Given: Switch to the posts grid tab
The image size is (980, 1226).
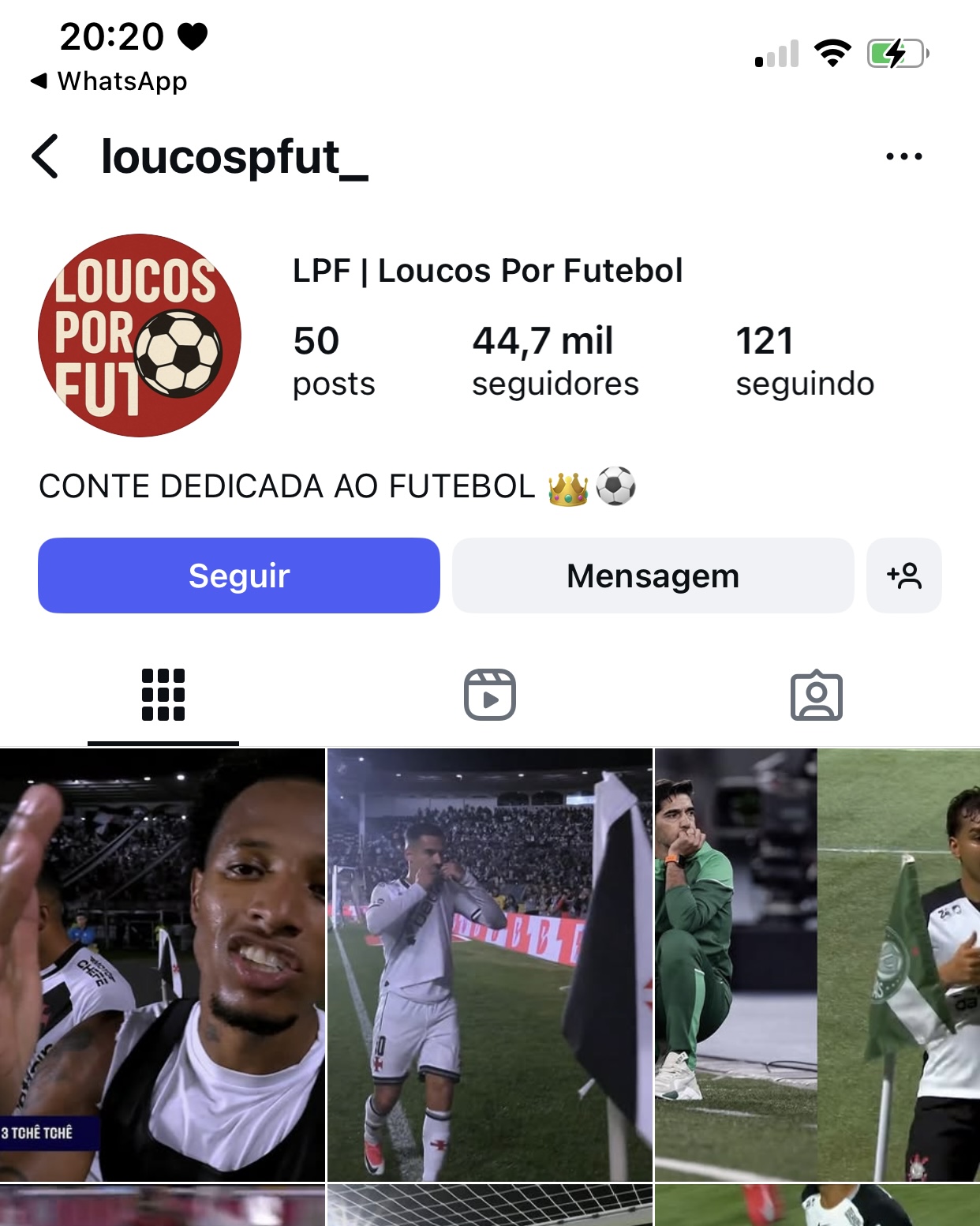Looking at the screenshot, I should 163,695.
